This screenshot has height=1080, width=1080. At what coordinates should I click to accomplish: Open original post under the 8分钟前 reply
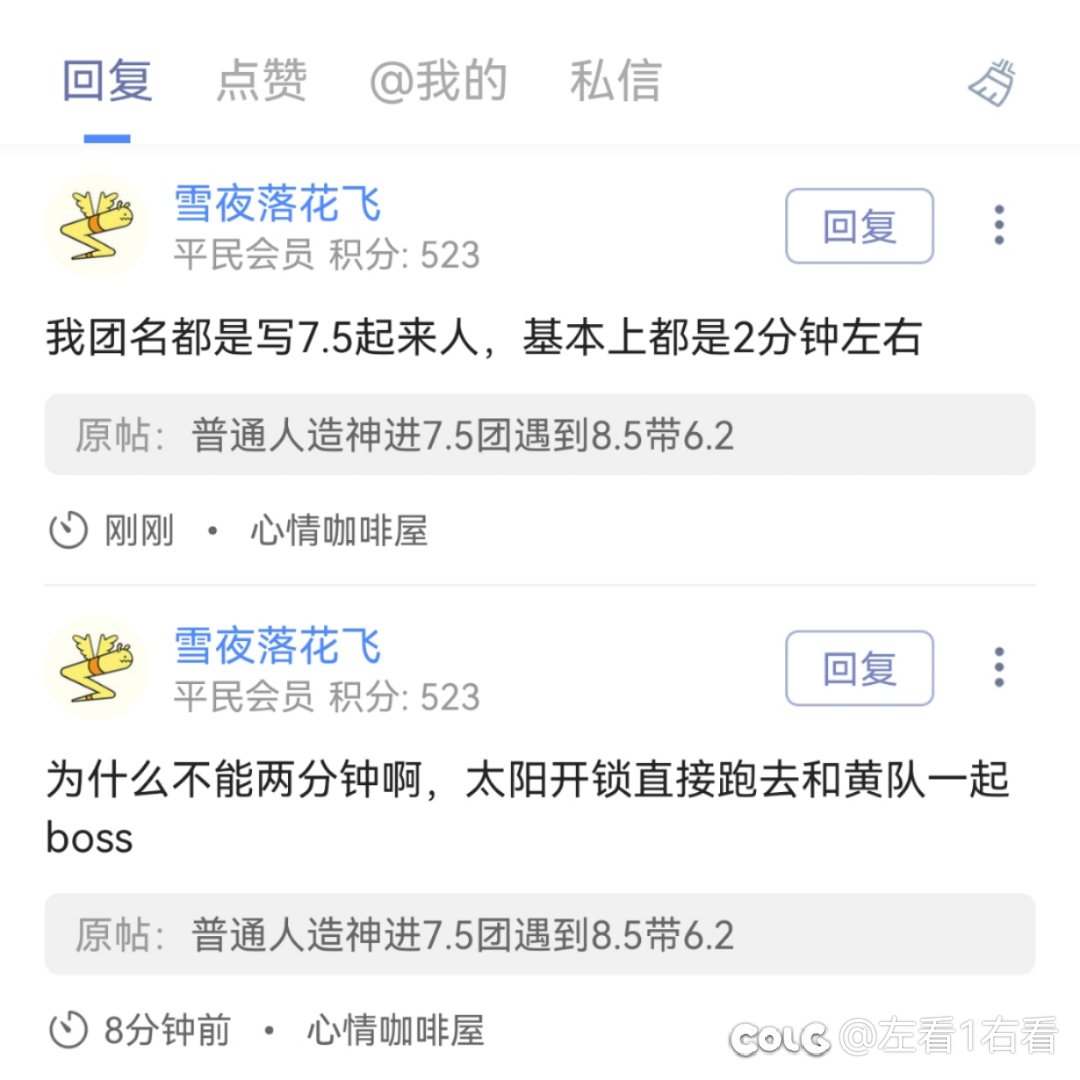[539, 935]
